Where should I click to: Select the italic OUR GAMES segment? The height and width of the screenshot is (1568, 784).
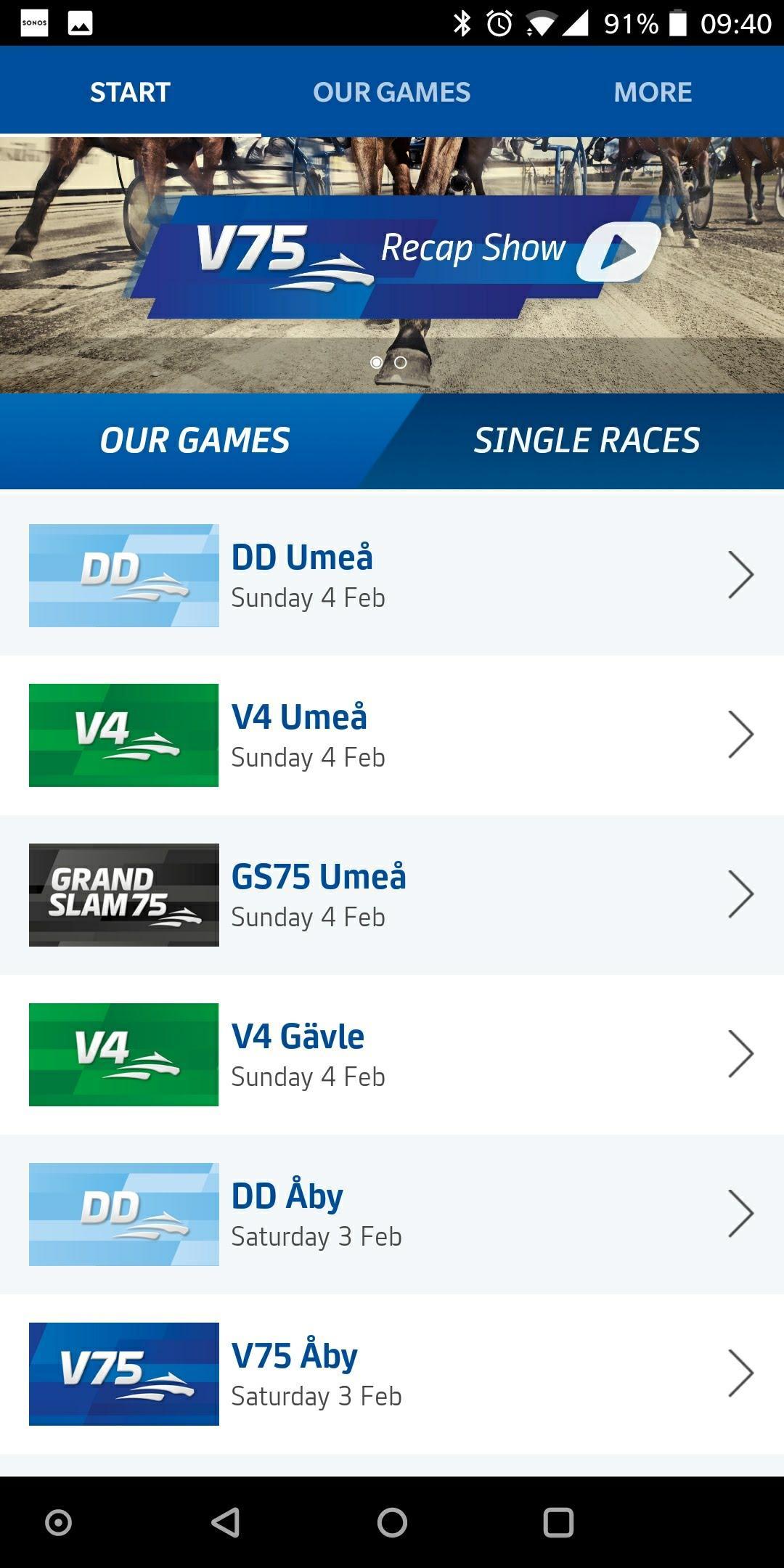pyautogui.click(x=195, y=441)
